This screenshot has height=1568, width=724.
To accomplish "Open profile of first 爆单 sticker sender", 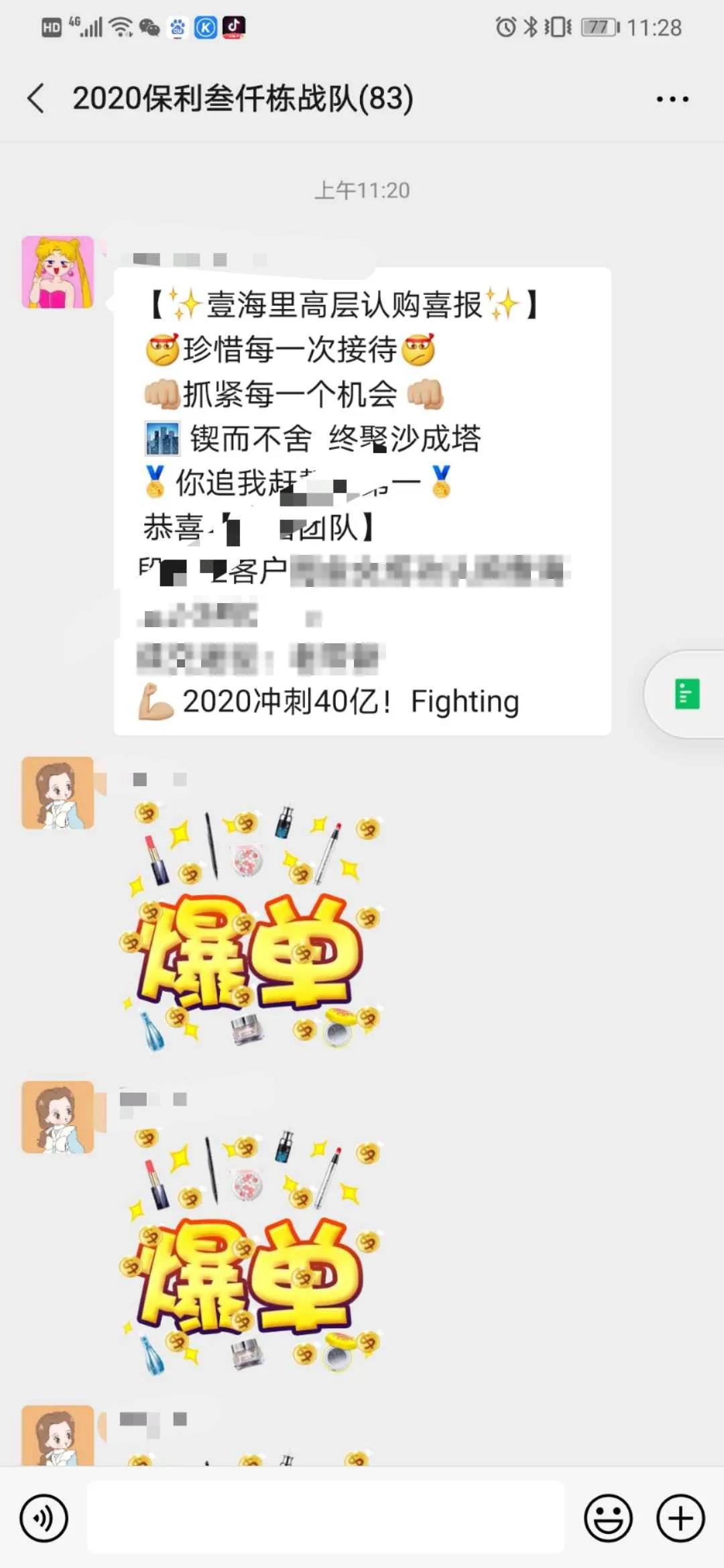I will point(58,793).
